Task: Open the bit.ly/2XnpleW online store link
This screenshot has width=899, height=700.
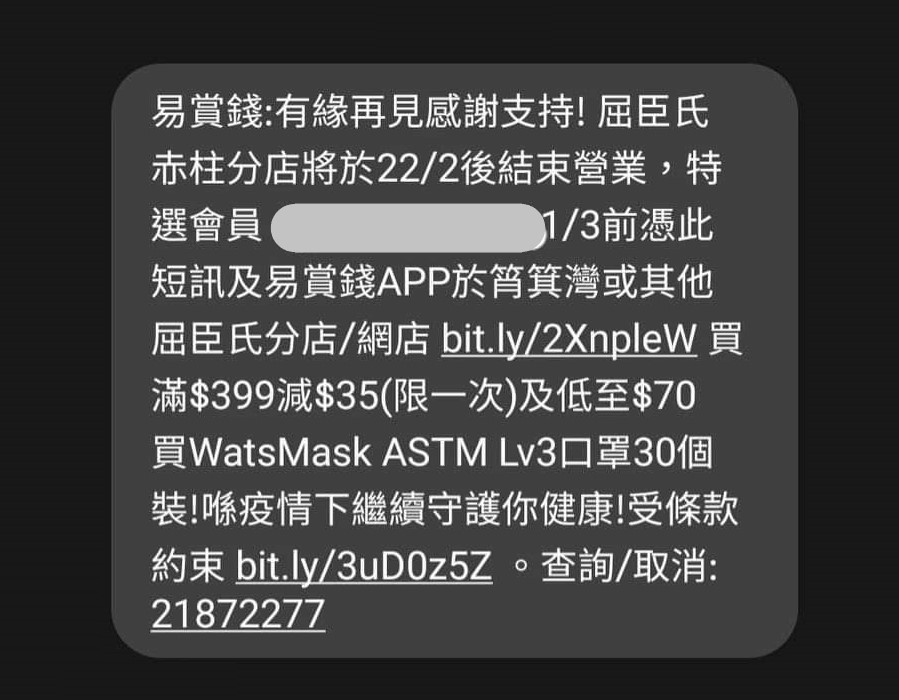Action: click(568, 341)
